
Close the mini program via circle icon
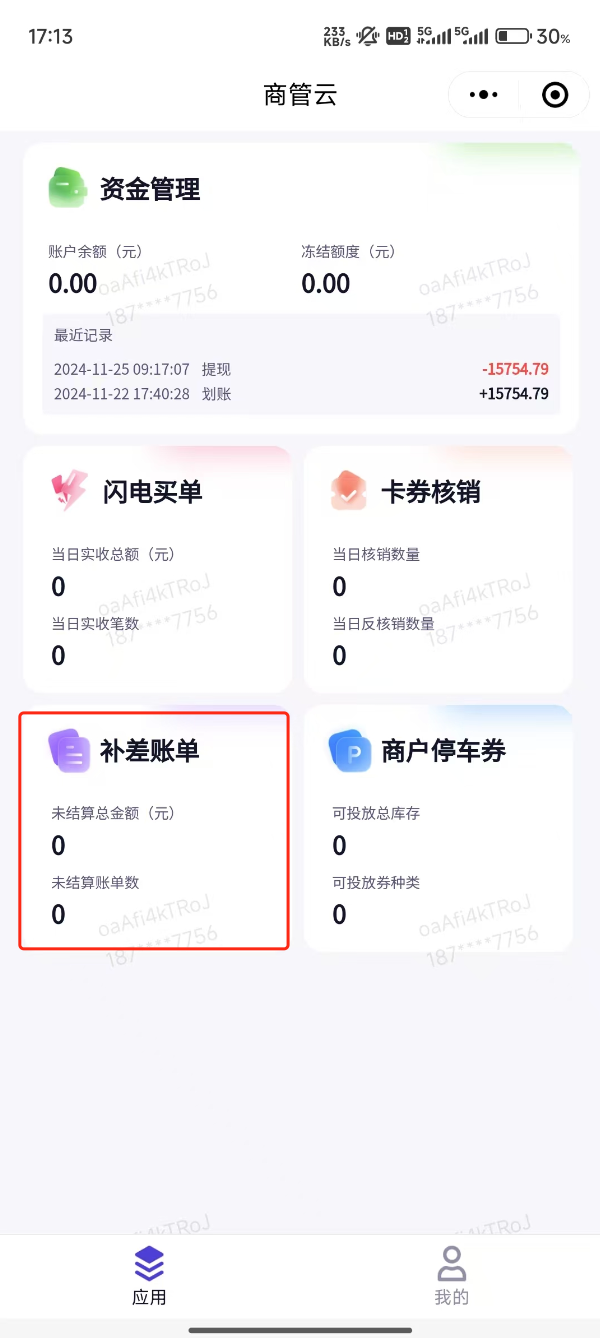pos(554,95)
